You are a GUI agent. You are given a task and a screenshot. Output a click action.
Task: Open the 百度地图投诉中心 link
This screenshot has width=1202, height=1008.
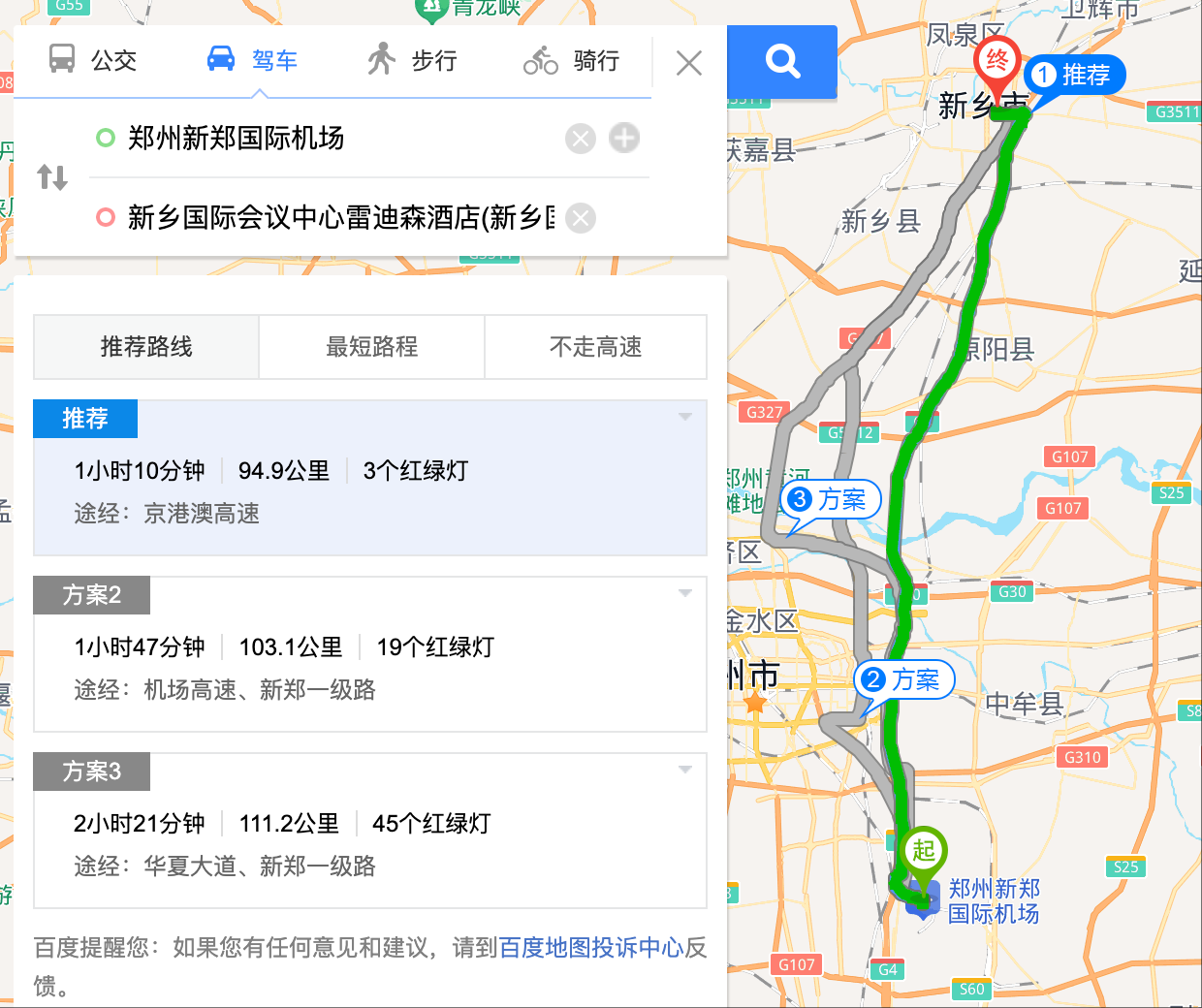coord(591,947)
